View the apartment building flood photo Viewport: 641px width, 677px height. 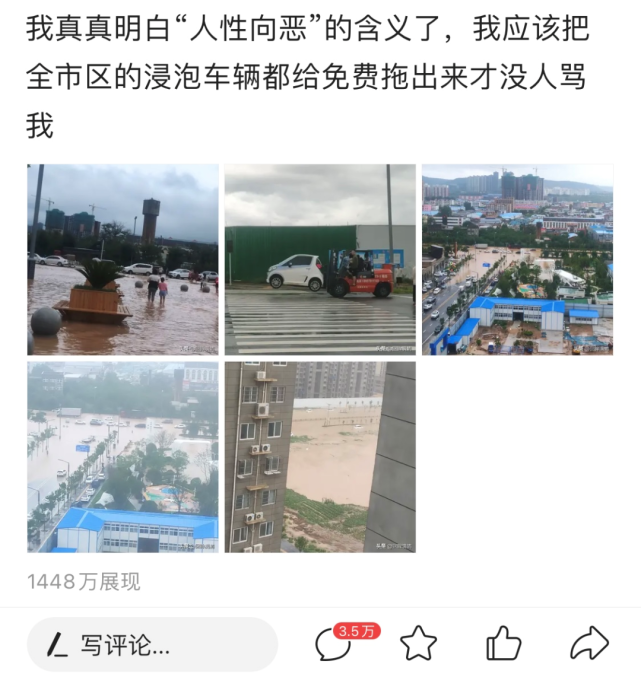[320, 457]
